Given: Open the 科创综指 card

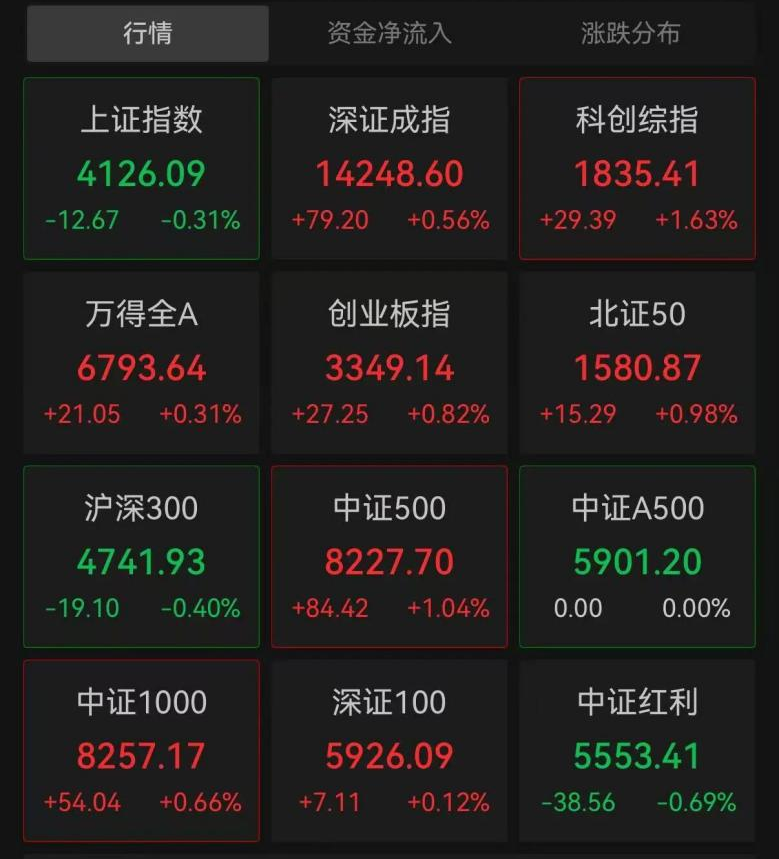Looking at the screenshot, I should point(637,169).
